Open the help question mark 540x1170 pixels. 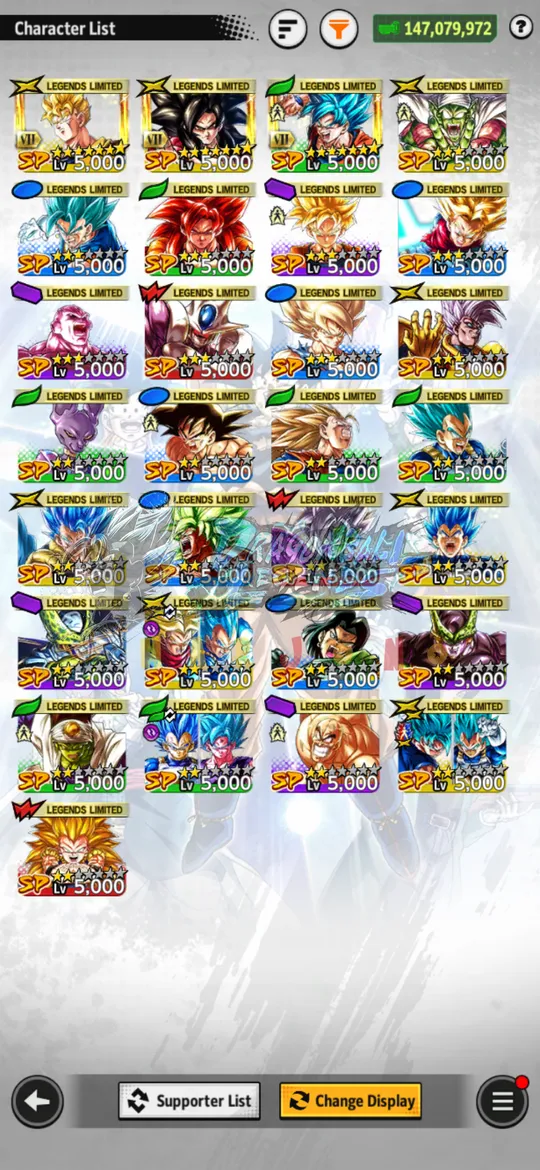[521, 28]
